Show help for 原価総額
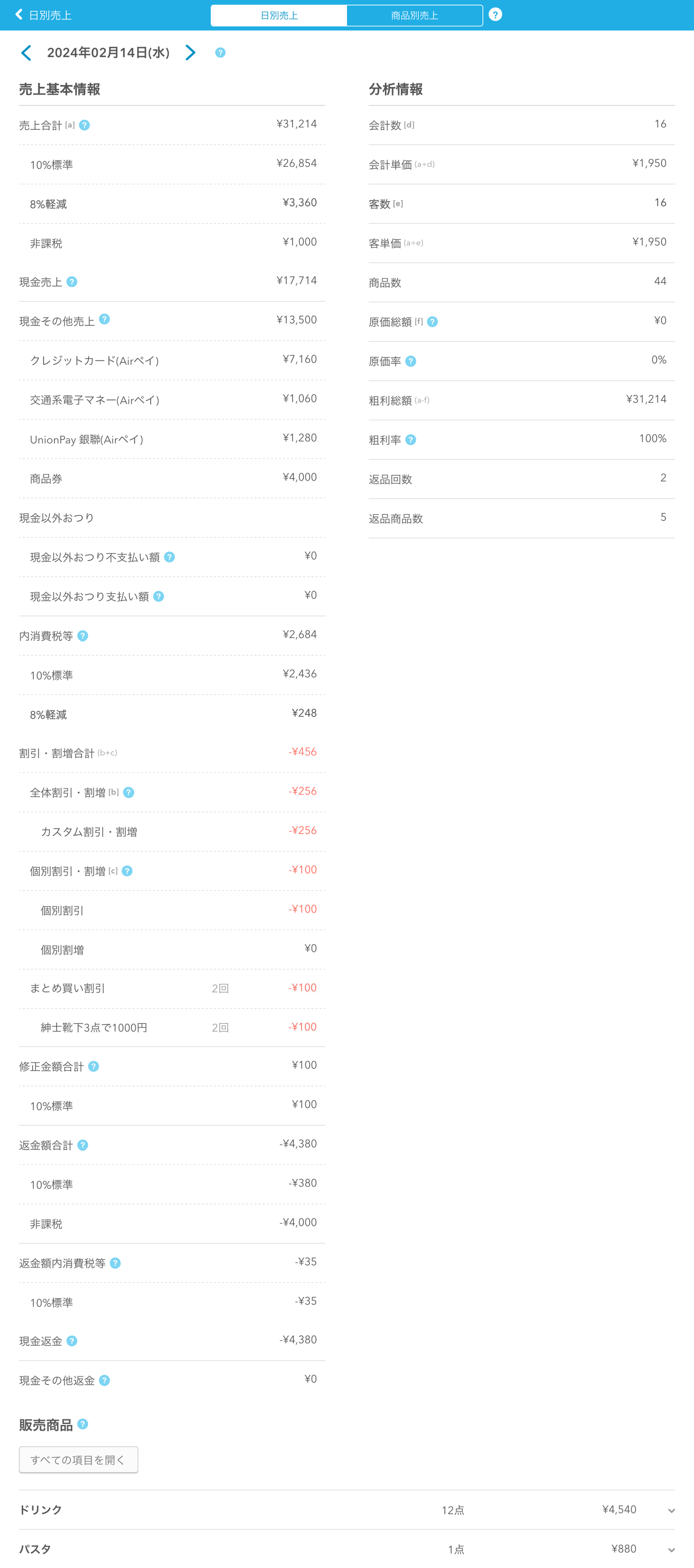Image resolution: width=694 pixels, height=1568 pixels. (x=432, y=321)
